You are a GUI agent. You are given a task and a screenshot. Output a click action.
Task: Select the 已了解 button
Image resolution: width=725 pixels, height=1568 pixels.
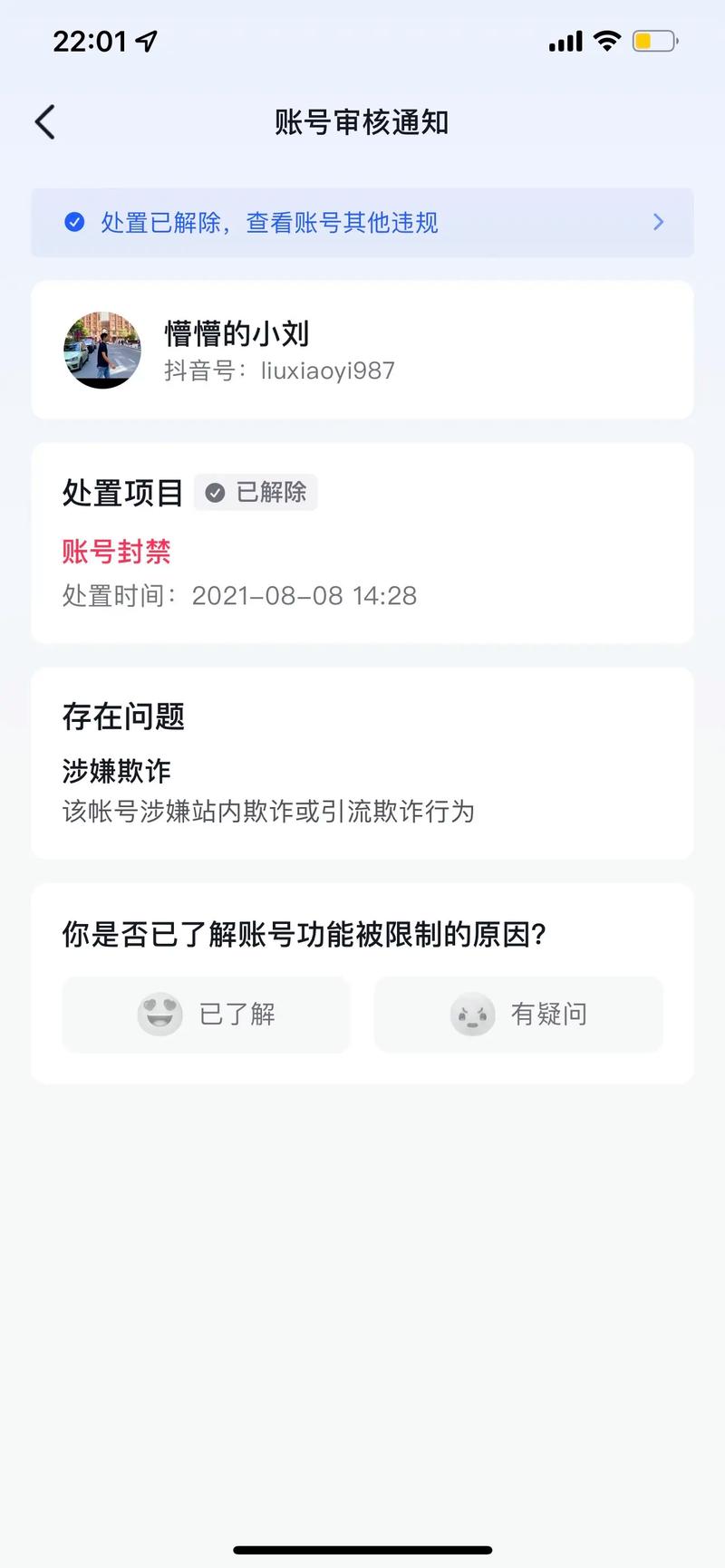[206, 1015]
